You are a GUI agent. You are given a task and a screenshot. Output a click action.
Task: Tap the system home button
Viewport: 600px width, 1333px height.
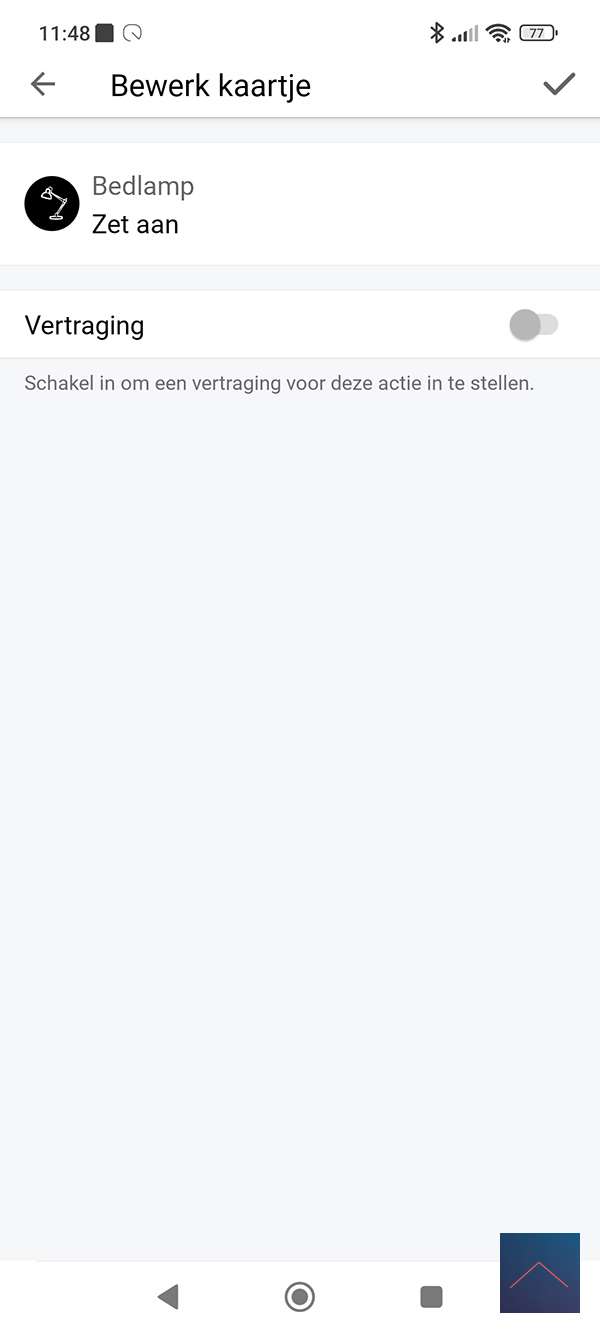tap(299, 1297)
